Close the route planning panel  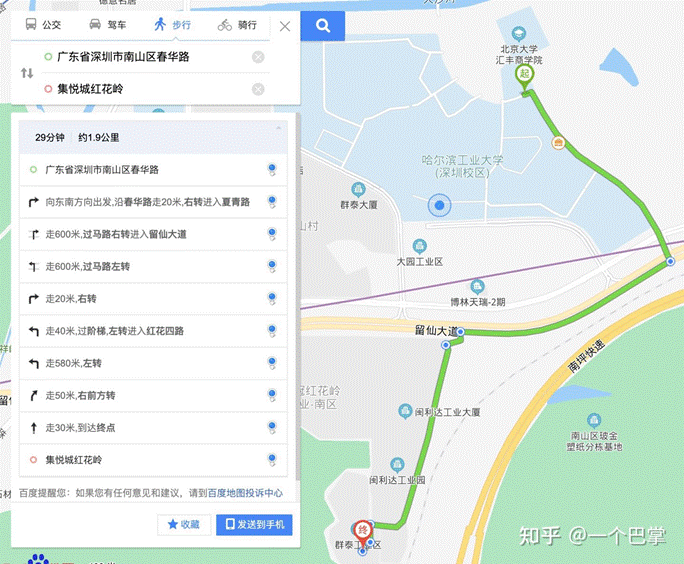point(285,26)
